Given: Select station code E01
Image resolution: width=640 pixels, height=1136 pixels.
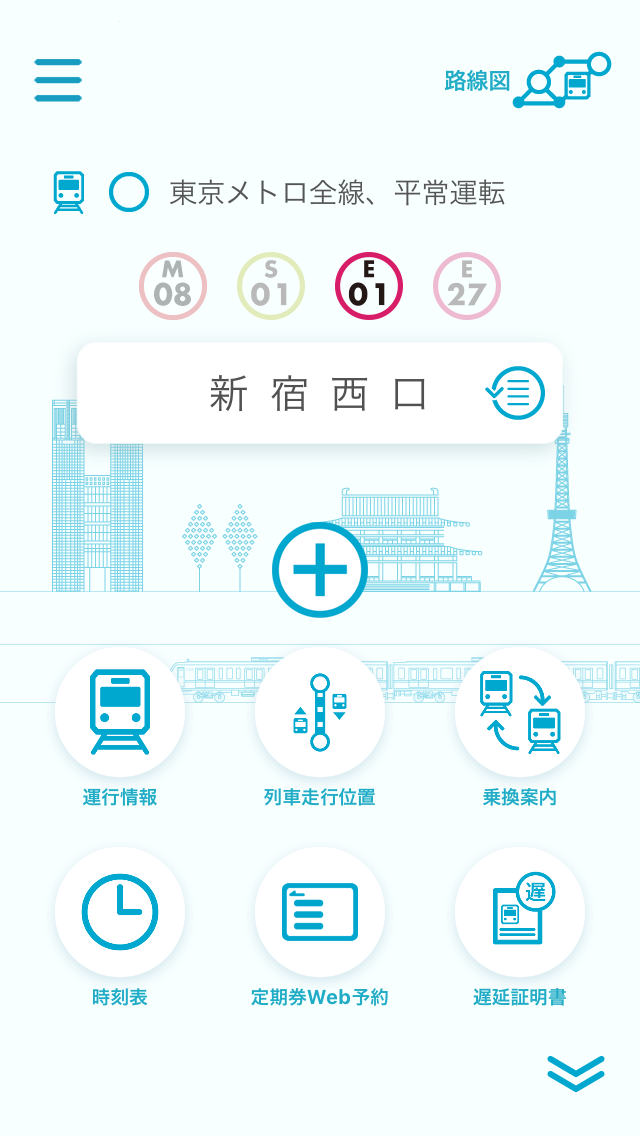Looking at the screenshot, I should tap(368, 286).
